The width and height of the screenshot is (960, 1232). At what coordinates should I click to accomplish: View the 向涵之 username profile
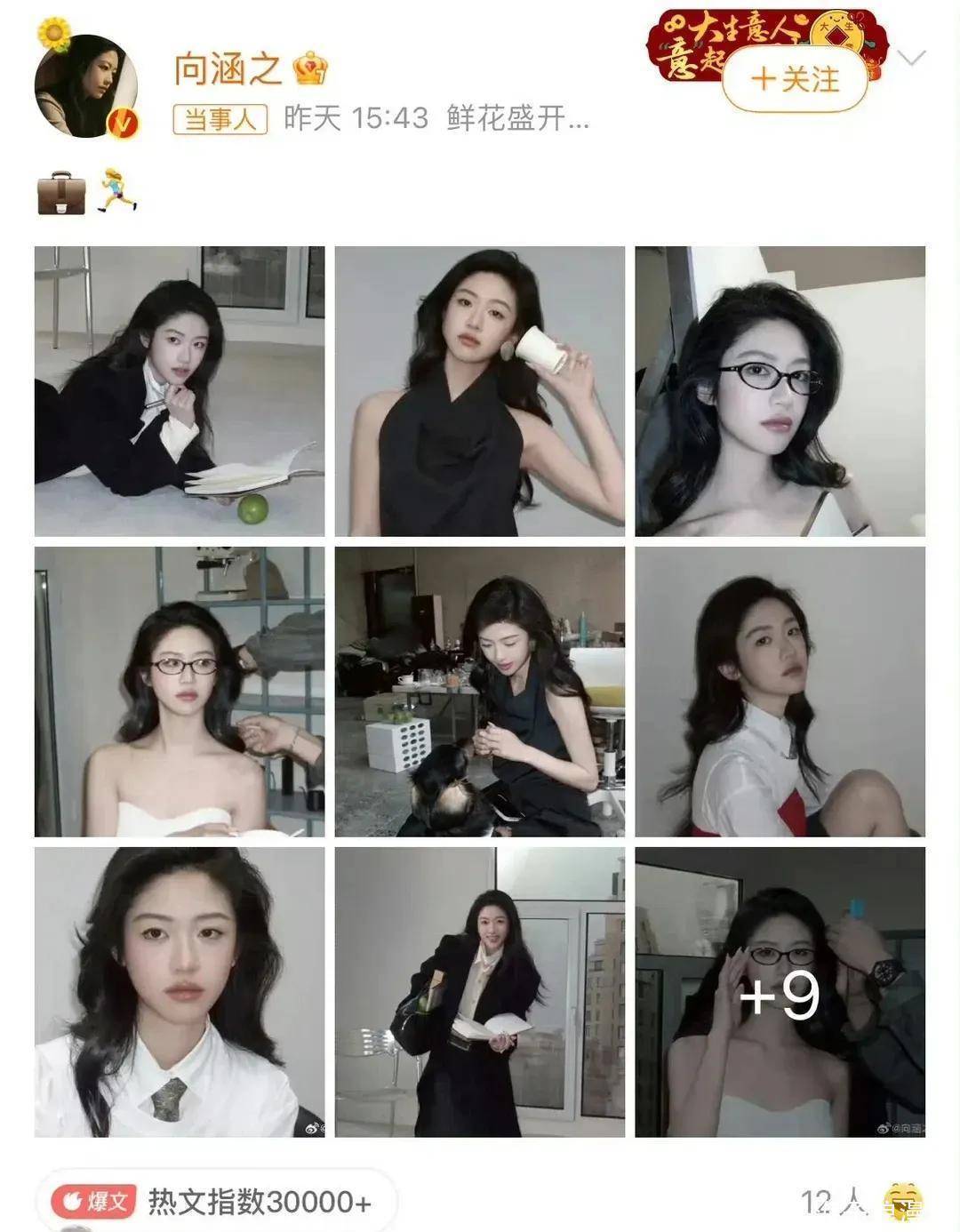click(228, 68)
